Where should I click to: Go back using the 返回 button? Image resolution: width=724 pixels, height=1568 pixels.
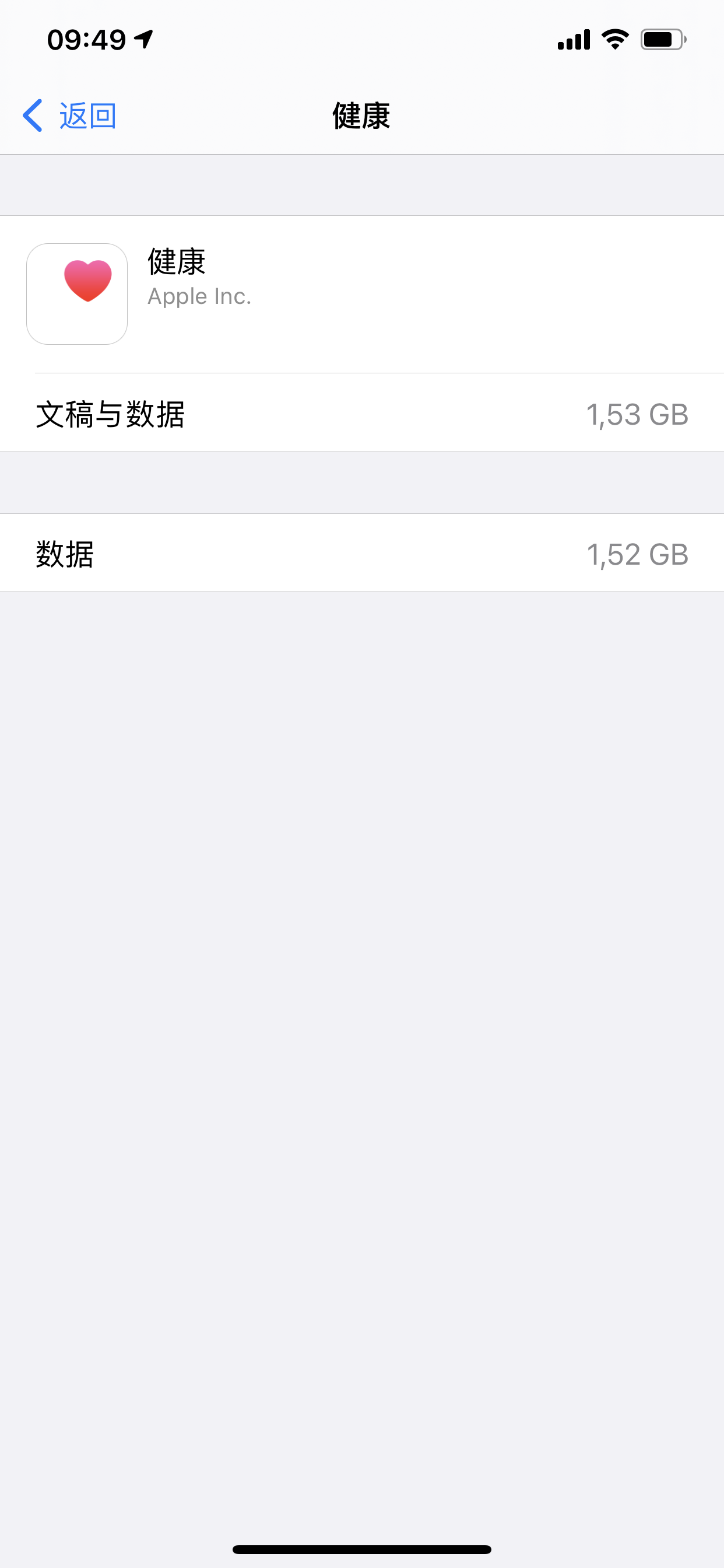tap(70, 116)
